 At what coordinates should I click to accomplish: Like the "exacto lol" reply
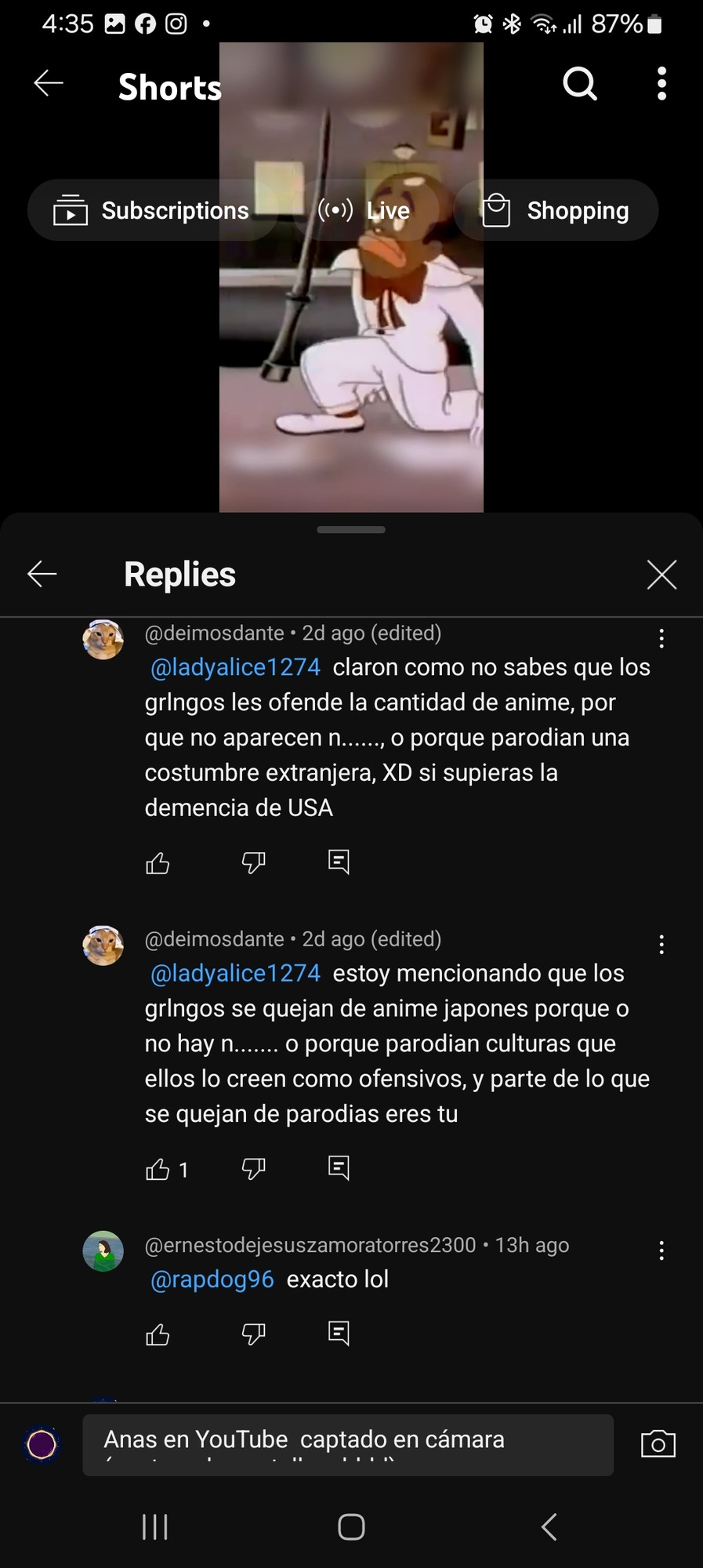coord(158,1334)
